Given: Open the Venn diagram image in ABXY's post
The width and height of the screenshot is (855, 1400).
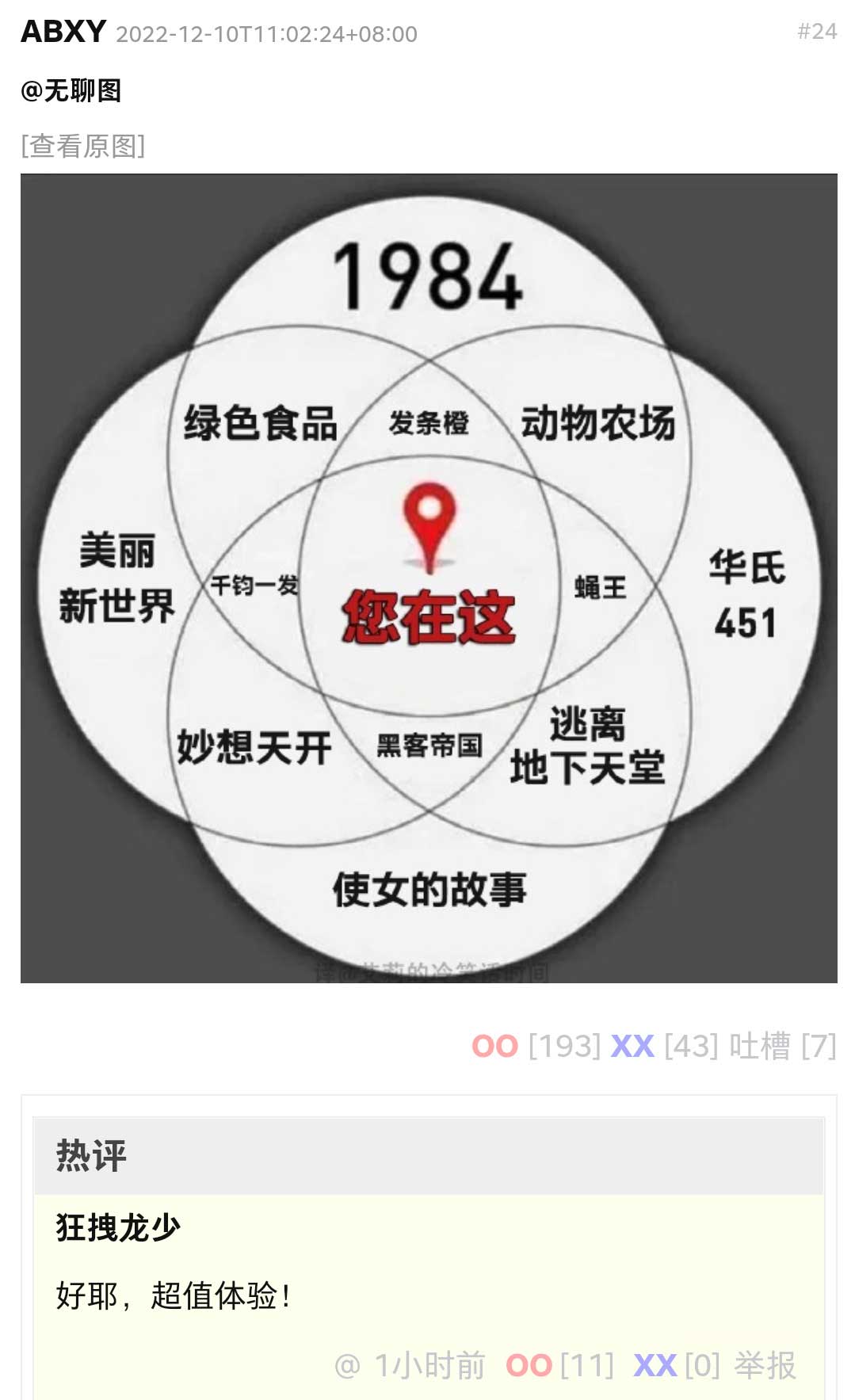Looking at the screenshot, I should (429, 578).
